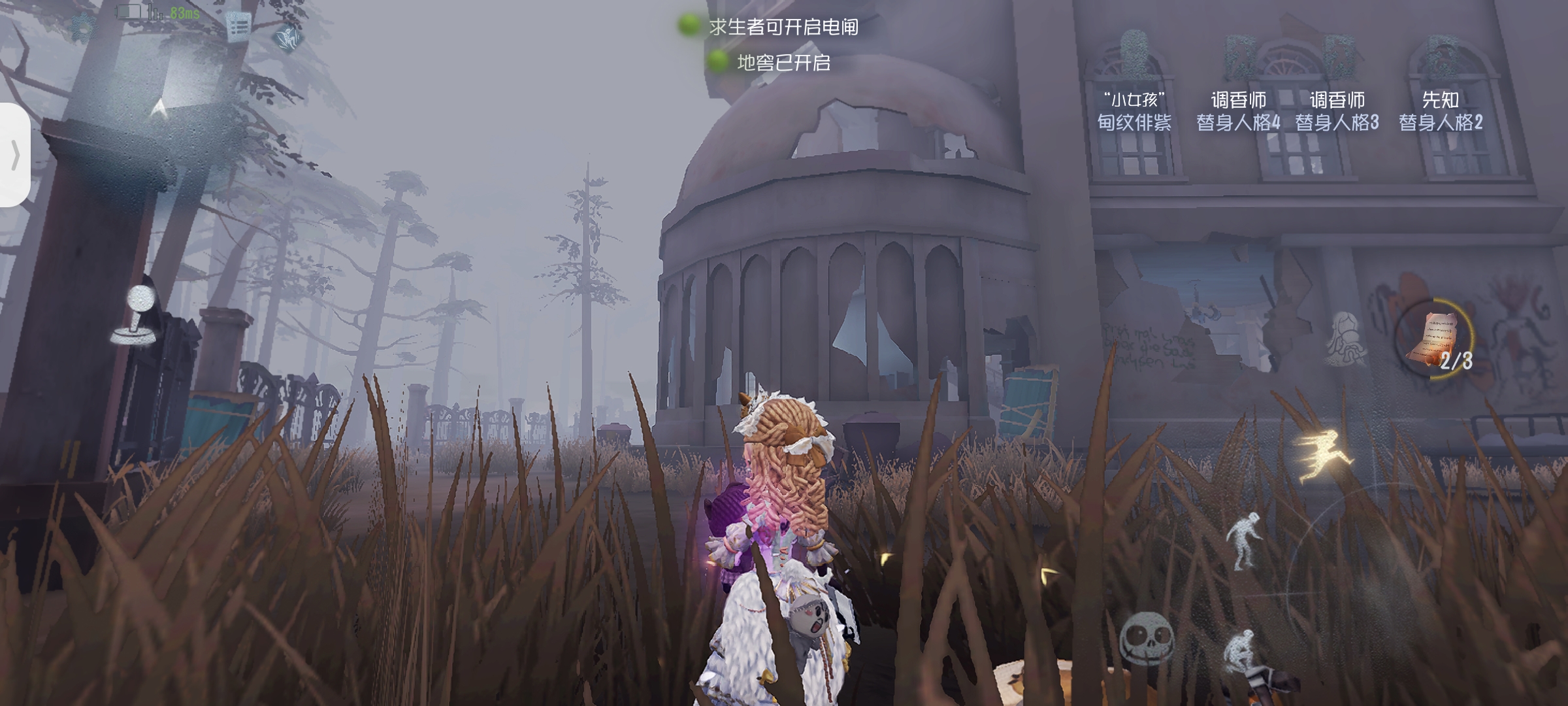This screenshot has width=1568, height=706.
Task: Tap the joystick control icon
Action: click(135, 316)
